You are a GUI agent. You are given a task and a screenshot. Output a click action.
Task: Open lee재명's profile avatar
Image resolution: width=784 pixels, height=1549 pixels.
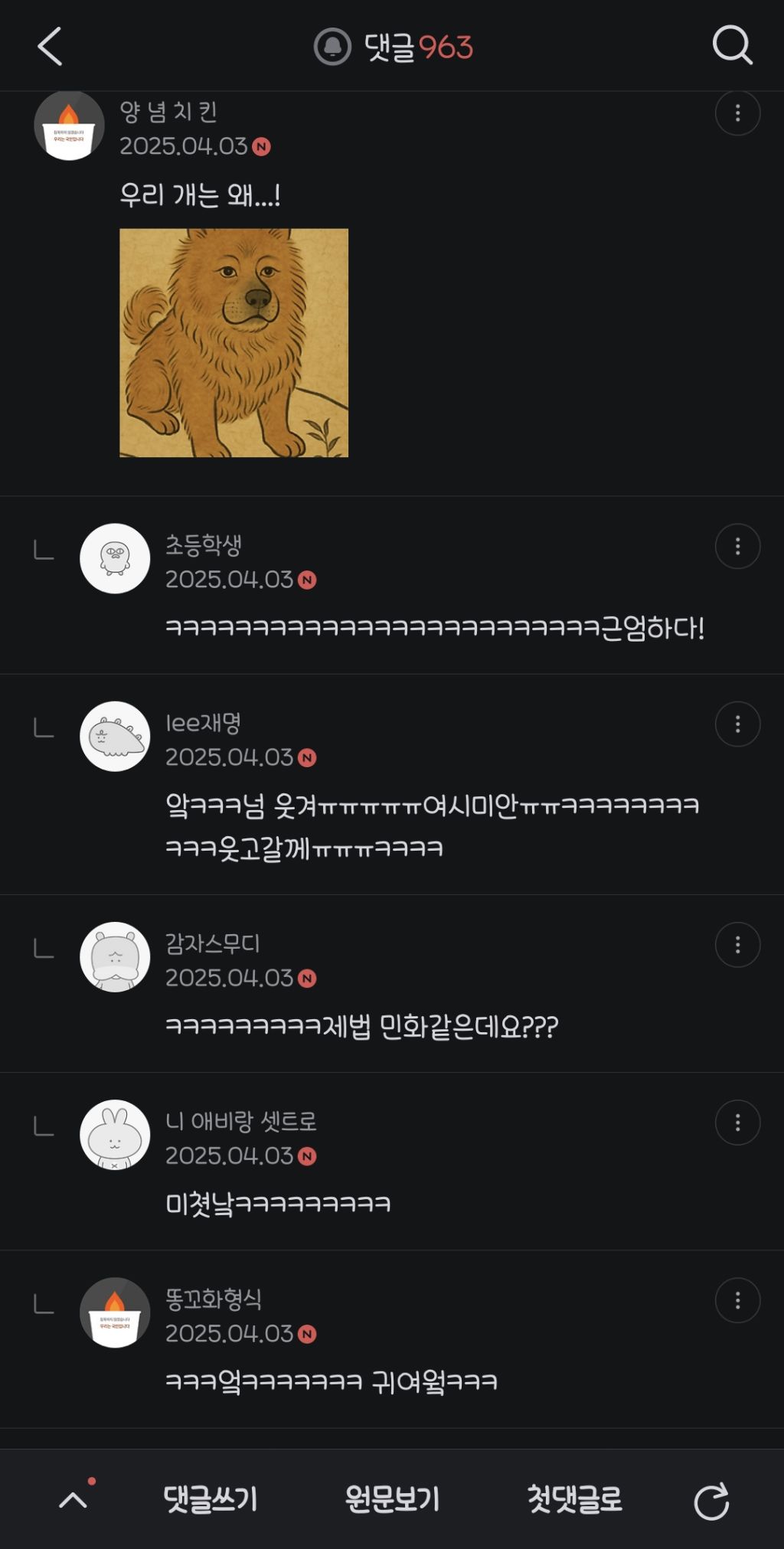pyautogui.click(x=115, y=737)
